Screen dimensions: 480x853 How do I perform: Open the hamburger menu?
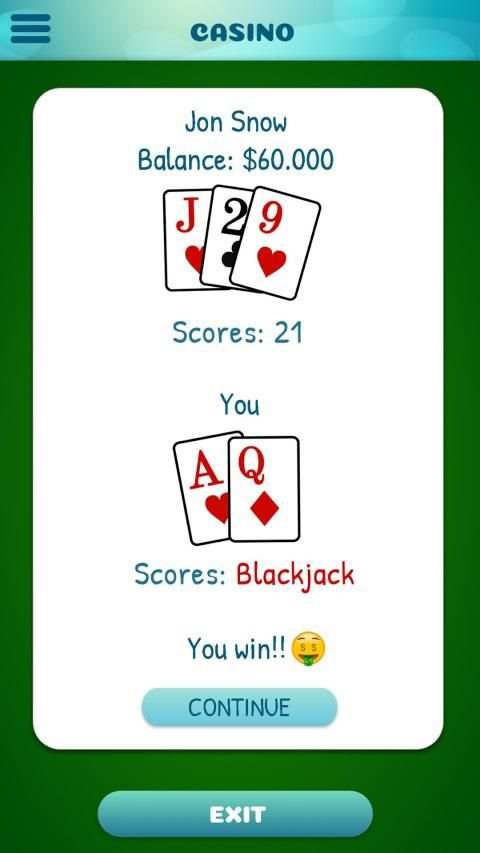(30, 28)
